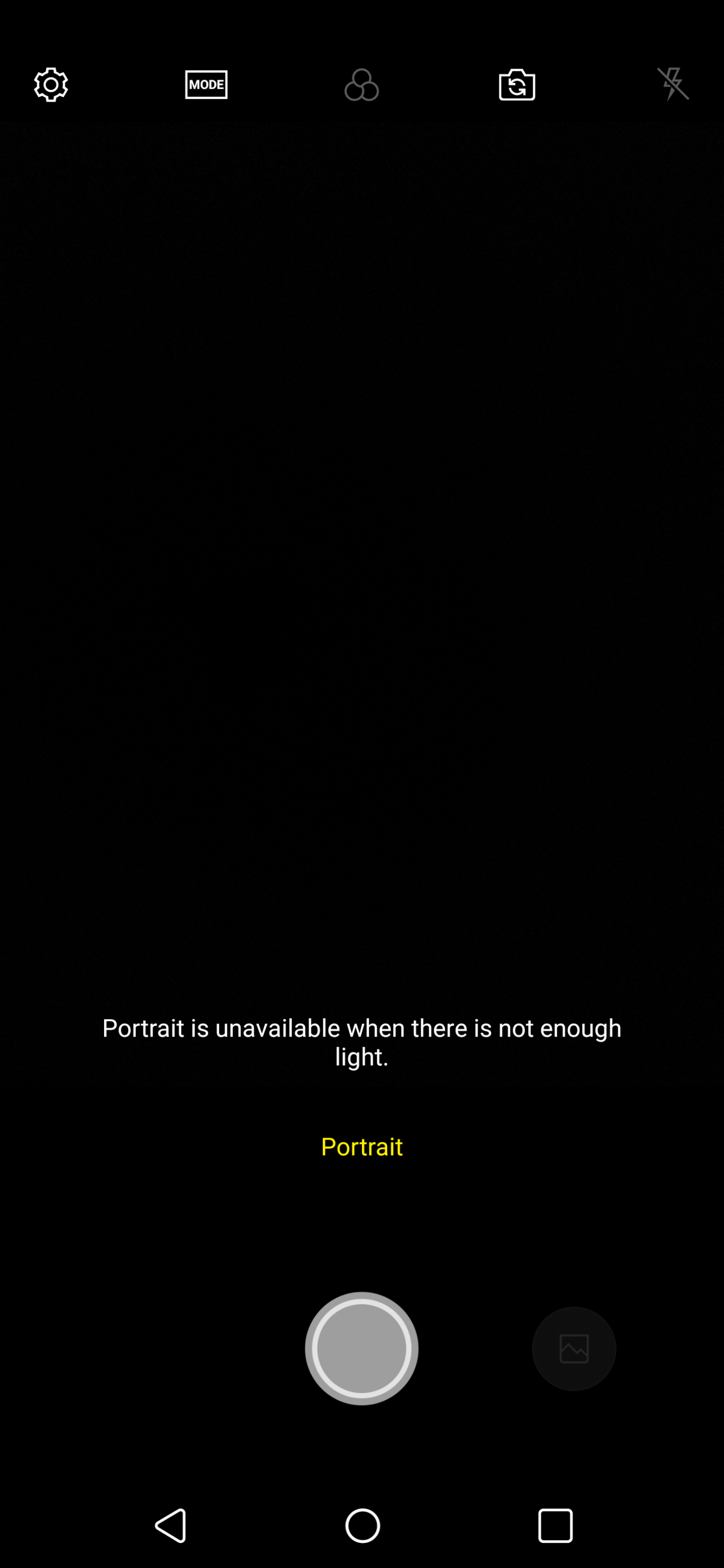
Task: Open camera settings gear
Action: coord(51,84)
